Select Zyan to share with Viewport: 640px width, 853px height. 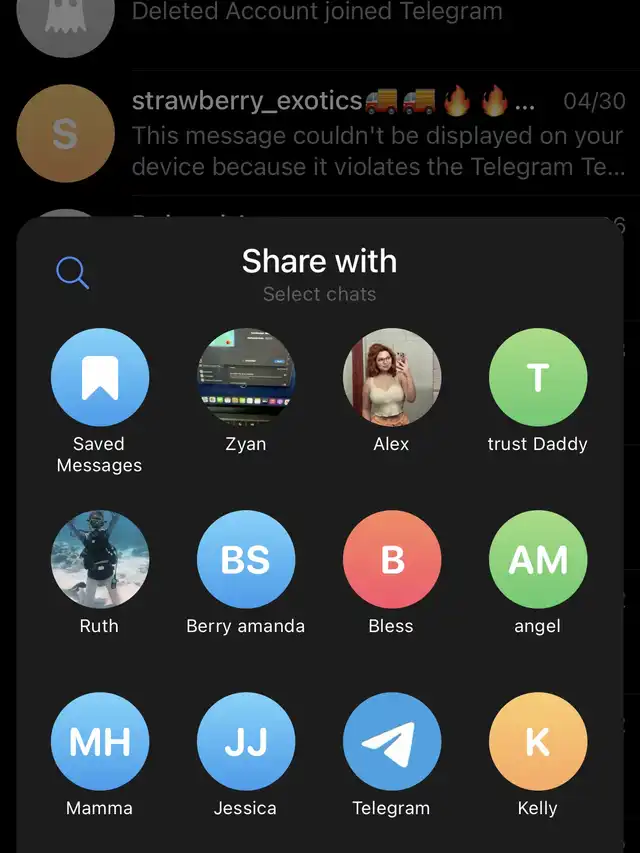(x=246, y=378)
